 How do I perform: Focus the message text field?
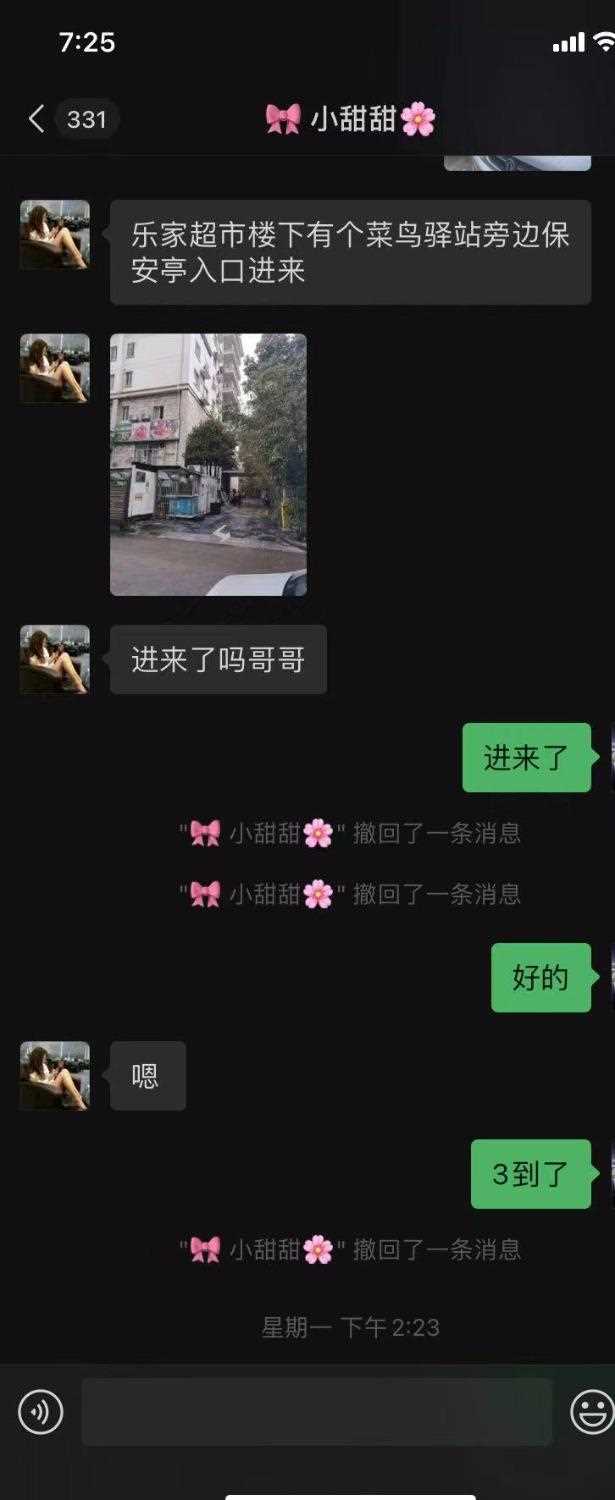point(316,1412)
